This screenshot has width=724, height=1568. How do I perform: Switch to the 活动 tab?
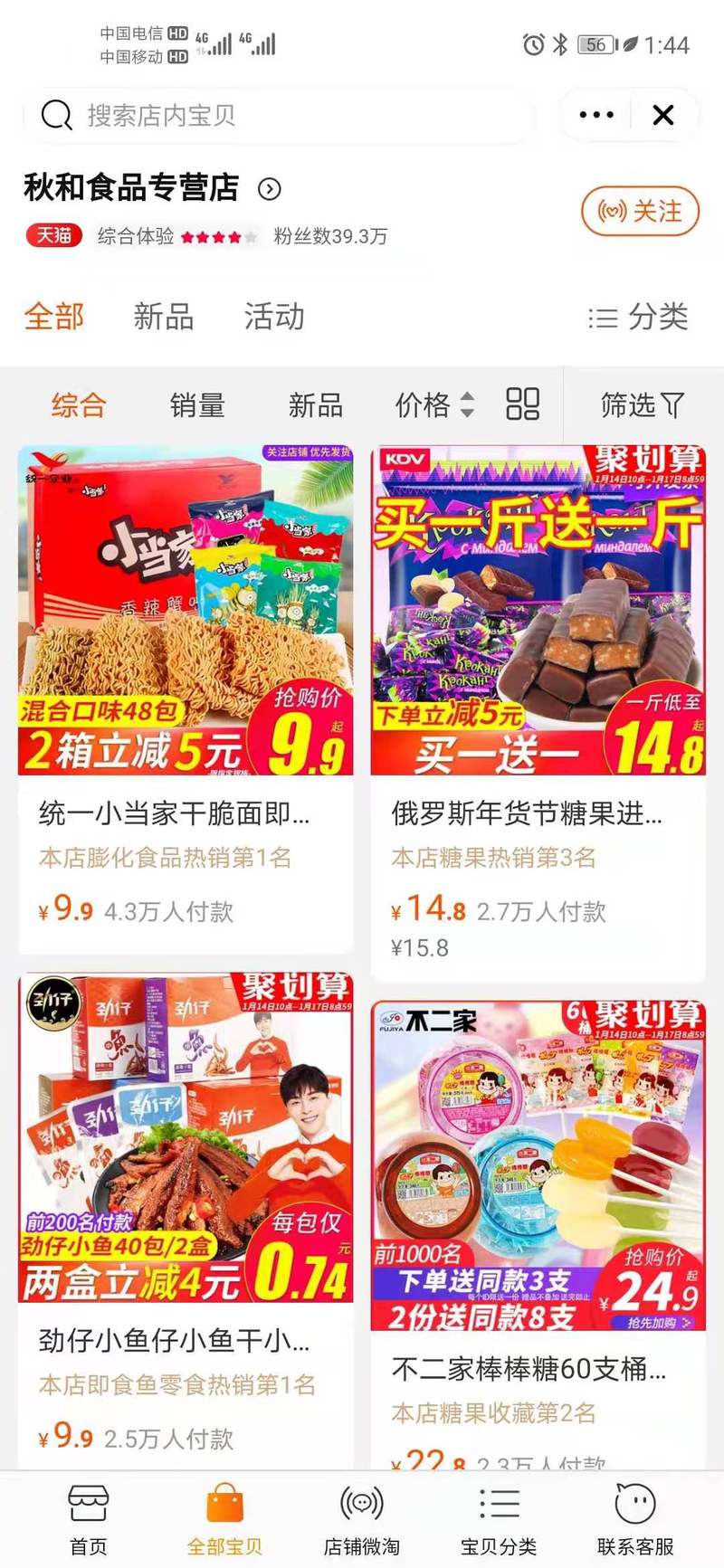pyautogui.click(x=276, y=317)
